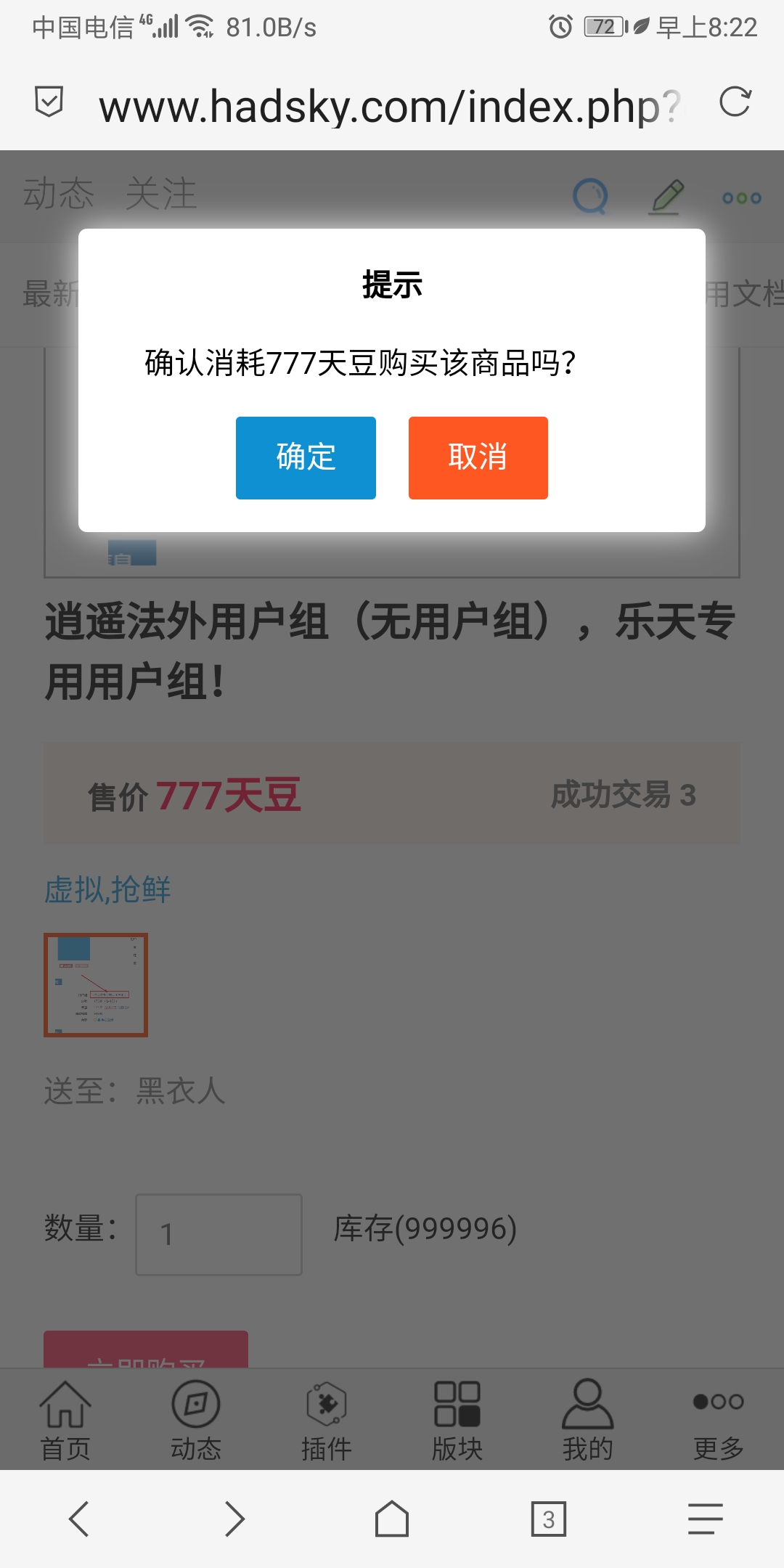Screen dimensions: 784x1568
Task: Open the browser tabs switcher
Action: point(548,1519)
